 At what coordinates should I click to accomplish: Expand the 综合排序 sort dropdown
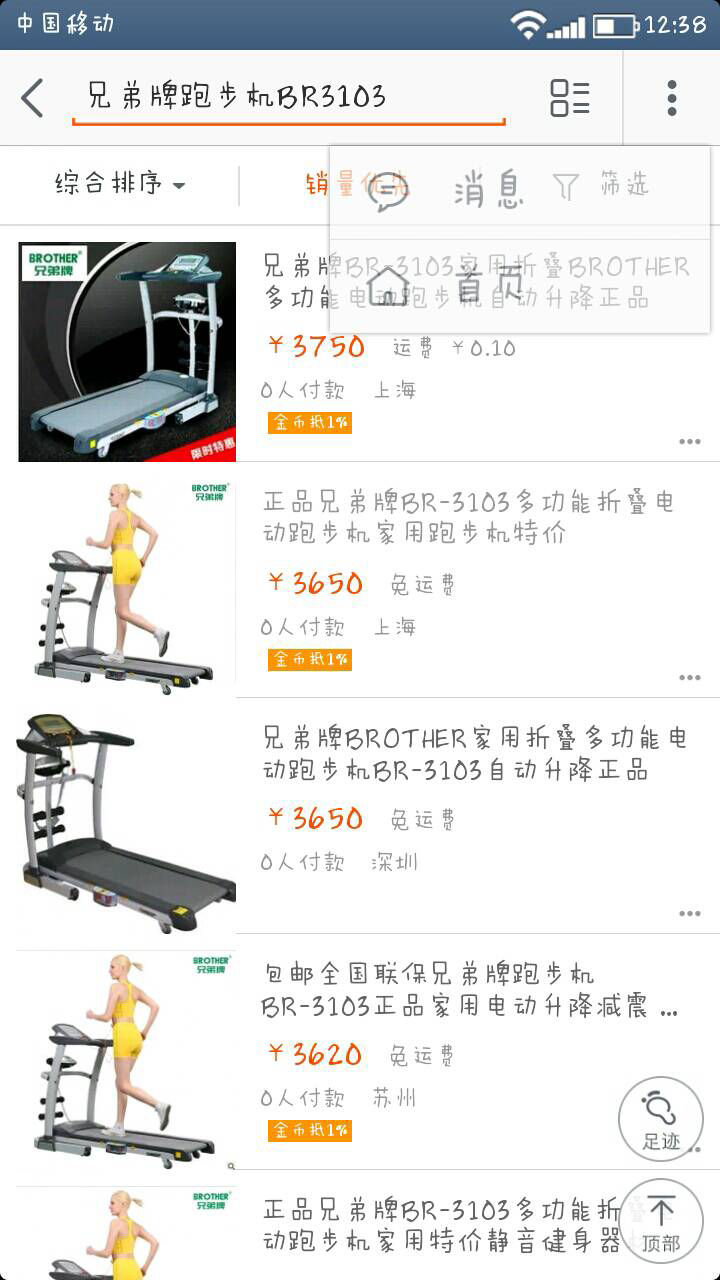click(x=121, y=185)
